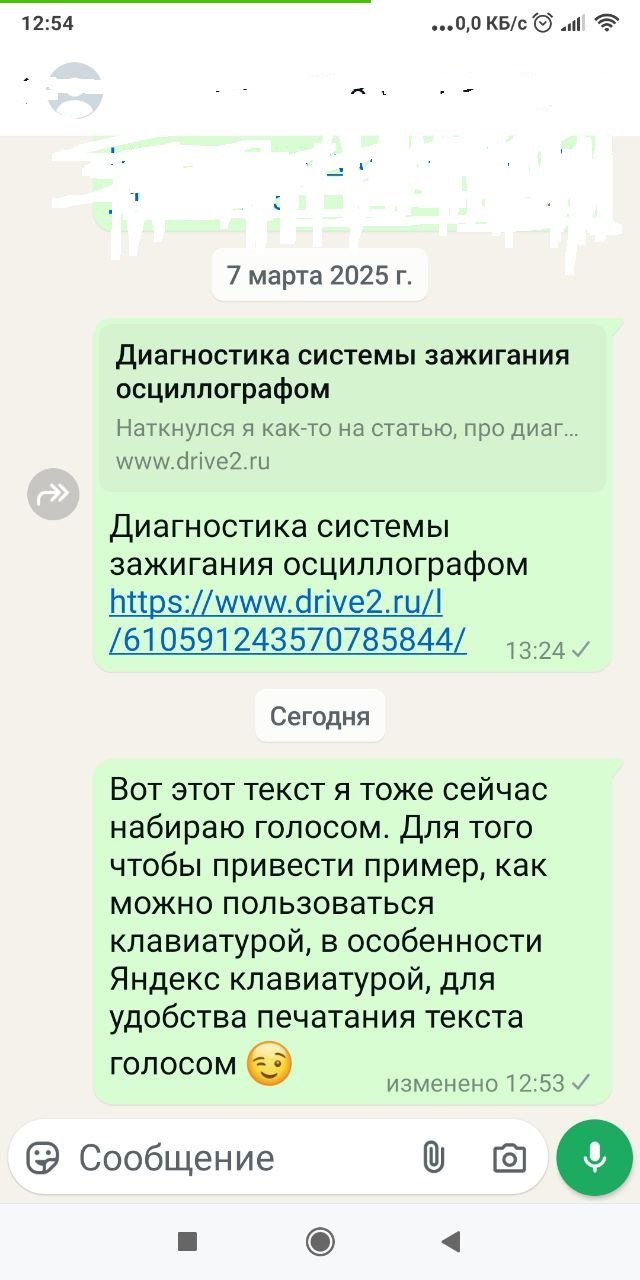The height and width of the screenshot is (1280, 640).
Task: Tap the forward arrow beside the drive2 message
Action: point(53,494)
